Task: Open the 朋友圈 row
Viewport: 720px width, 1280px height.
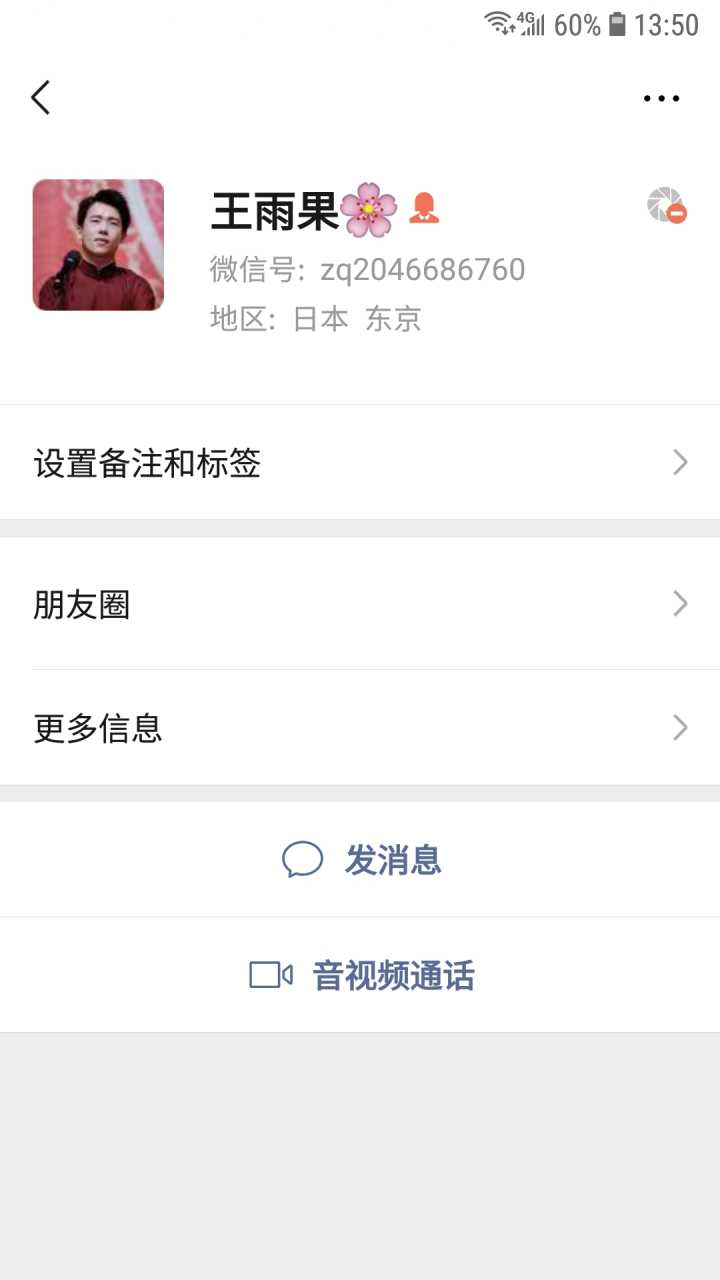Action: pyautogui.click(x=360, y=604)
